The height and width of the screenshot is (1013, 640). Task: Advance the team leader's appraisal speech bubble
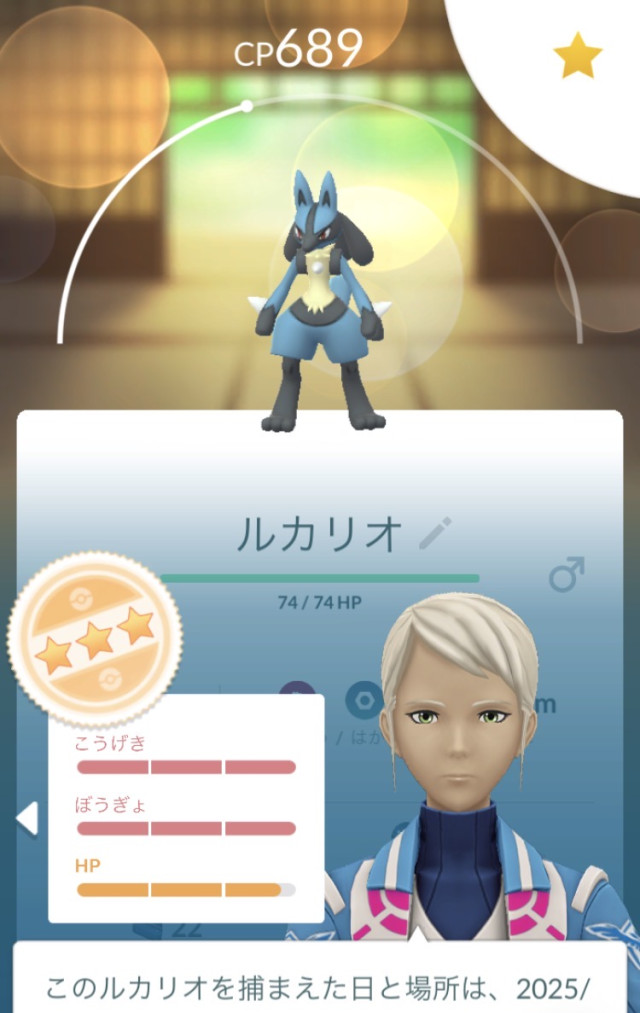point(320,985)
